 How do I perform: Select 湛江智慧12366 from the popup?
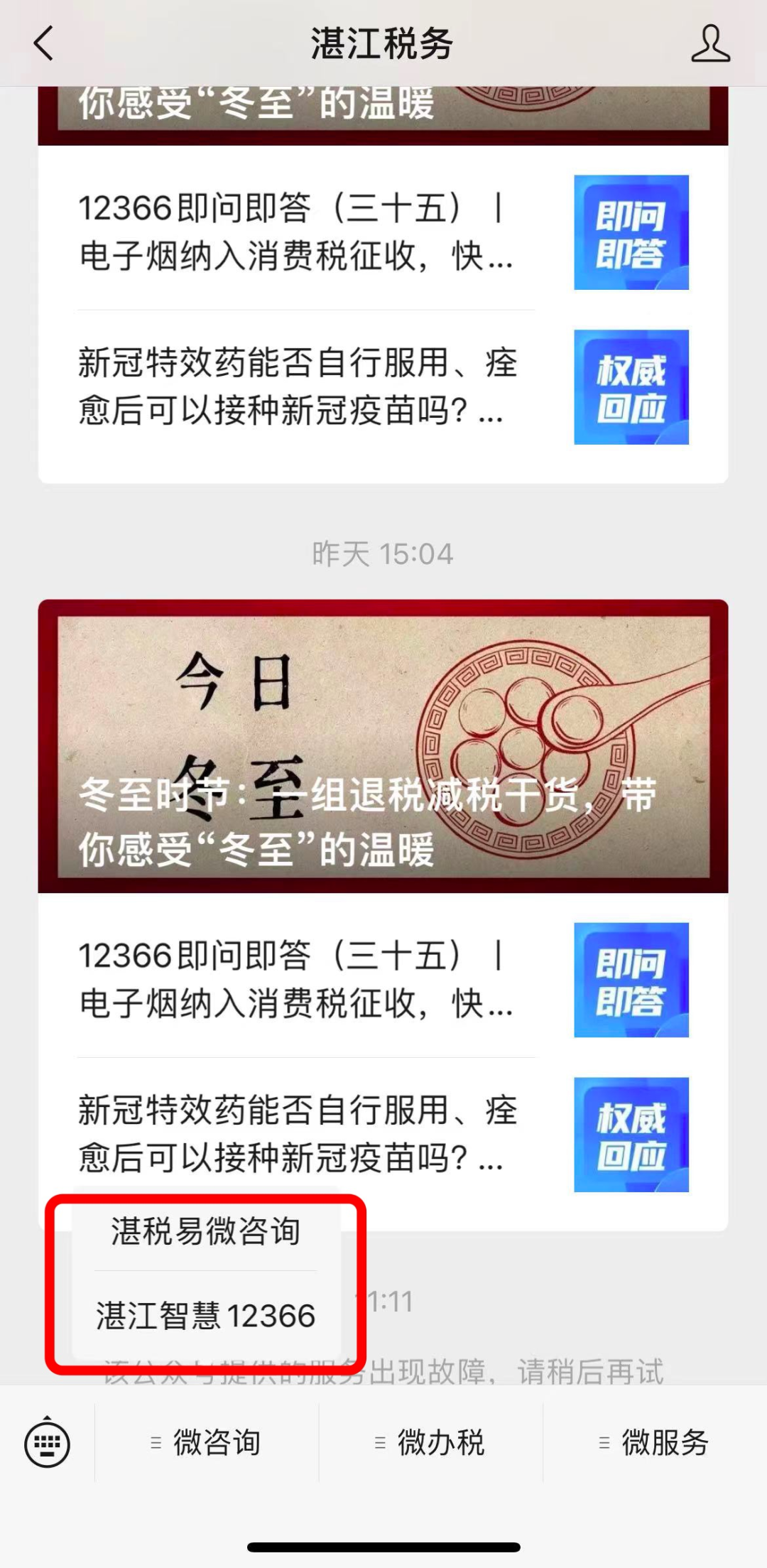tap(205, 1316)
